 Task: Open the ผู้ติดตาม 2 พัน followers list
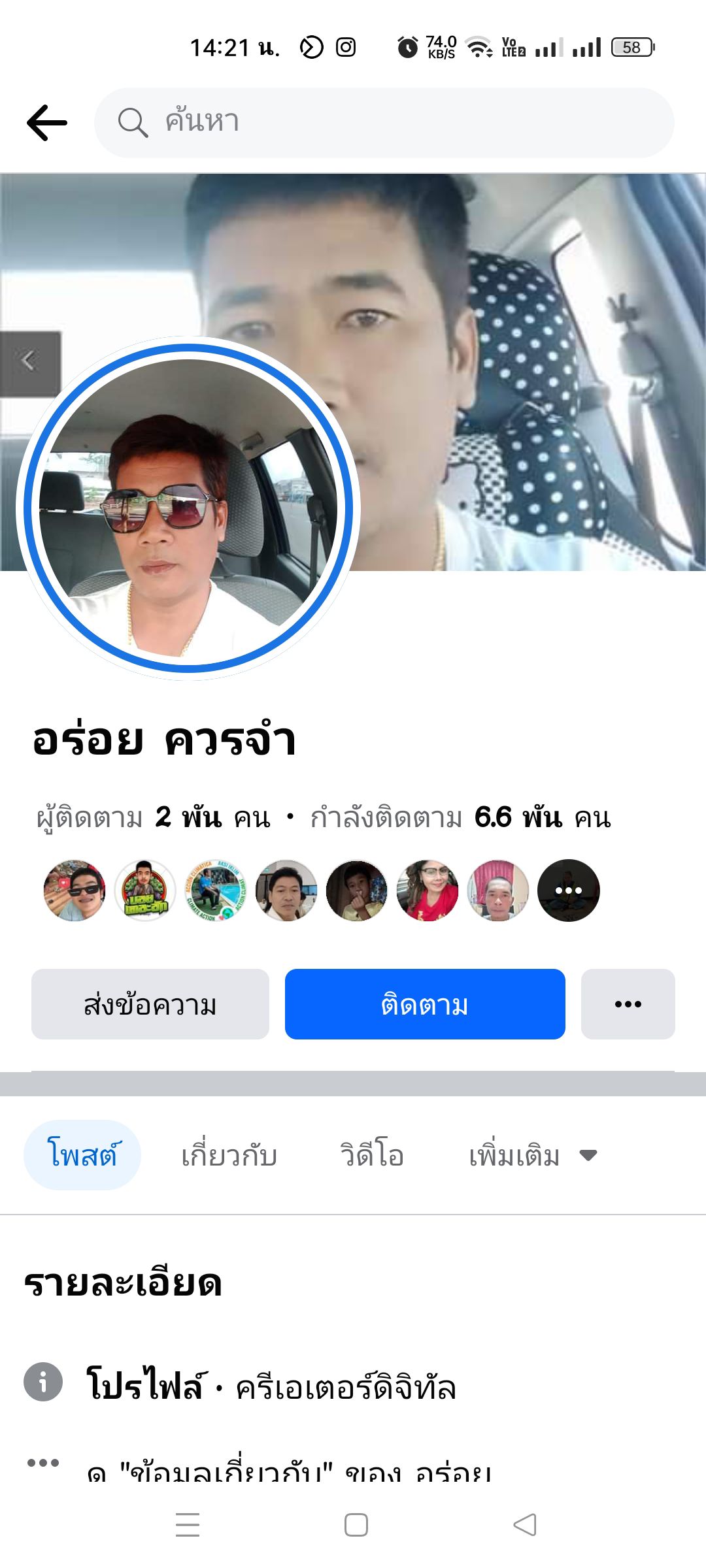154,817
